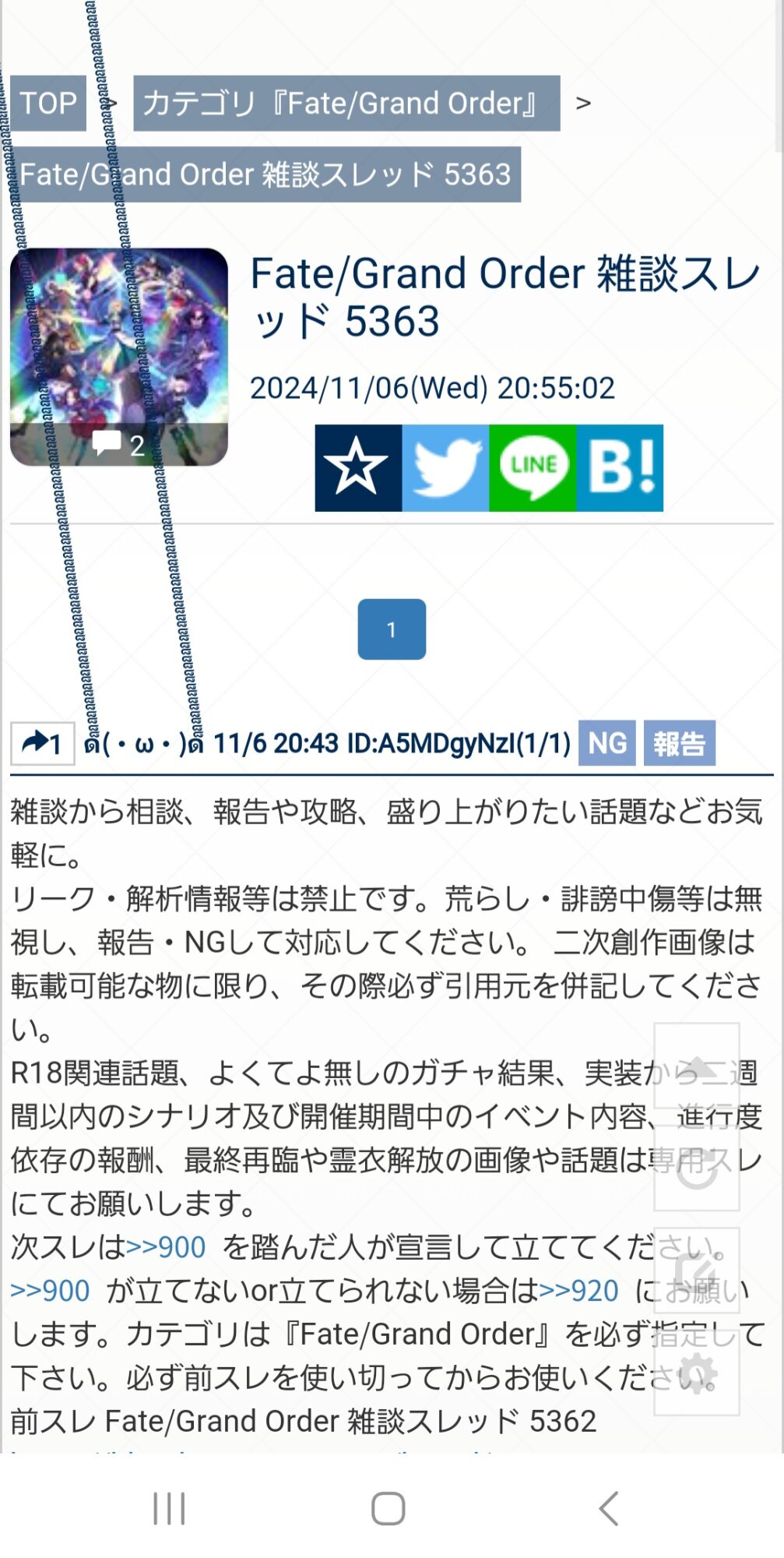Bookmark thread on Hatena B!
This screenshot has height=1558, width=784.
pos(620,468)
